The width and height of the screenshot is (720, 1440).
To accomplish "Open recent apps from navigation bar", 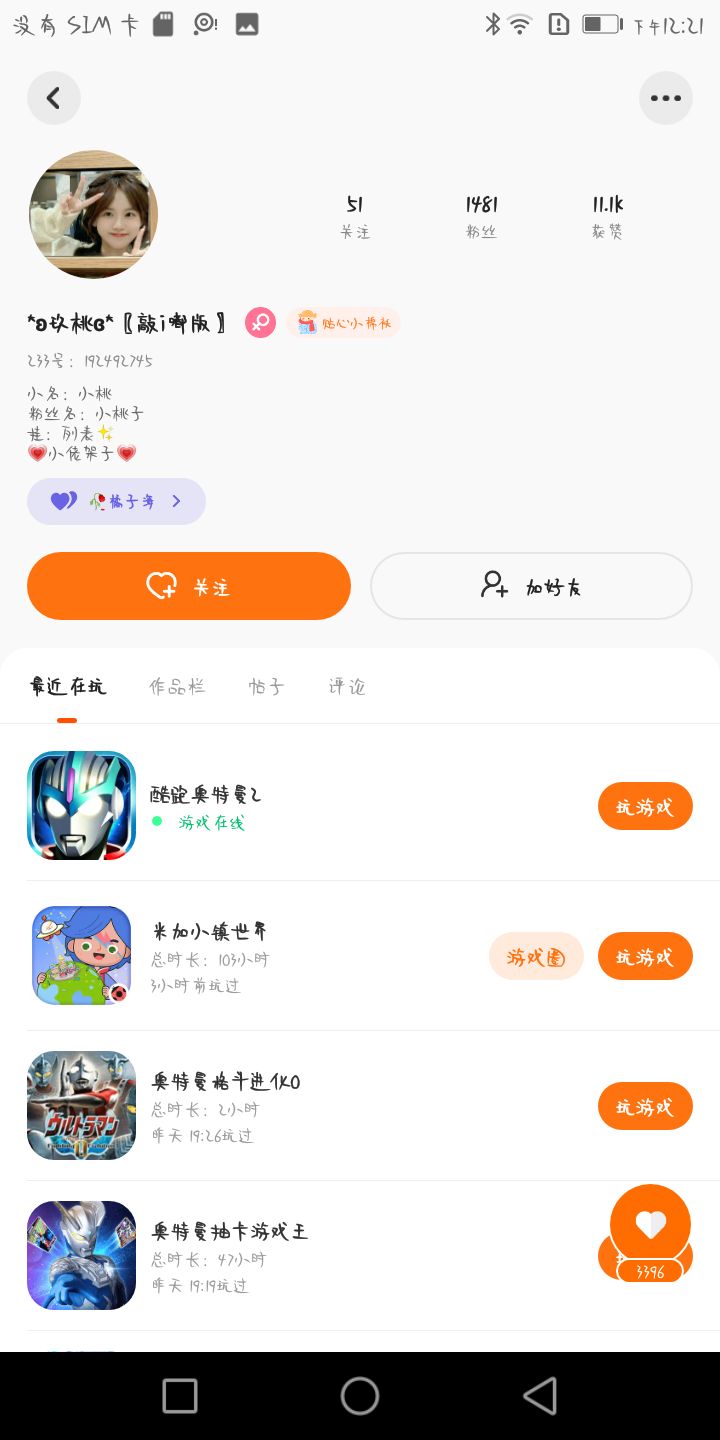I will point(180,1396).
